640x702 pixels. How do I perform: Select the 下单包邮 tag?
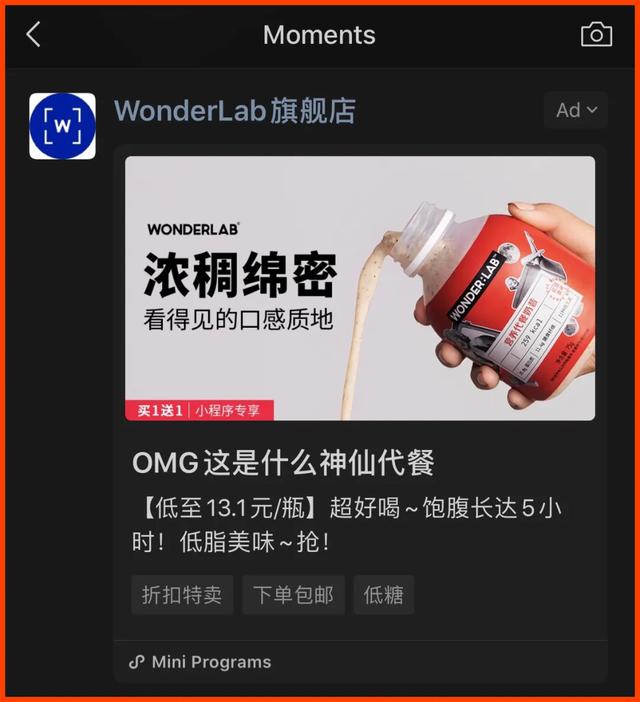point(293,595)
